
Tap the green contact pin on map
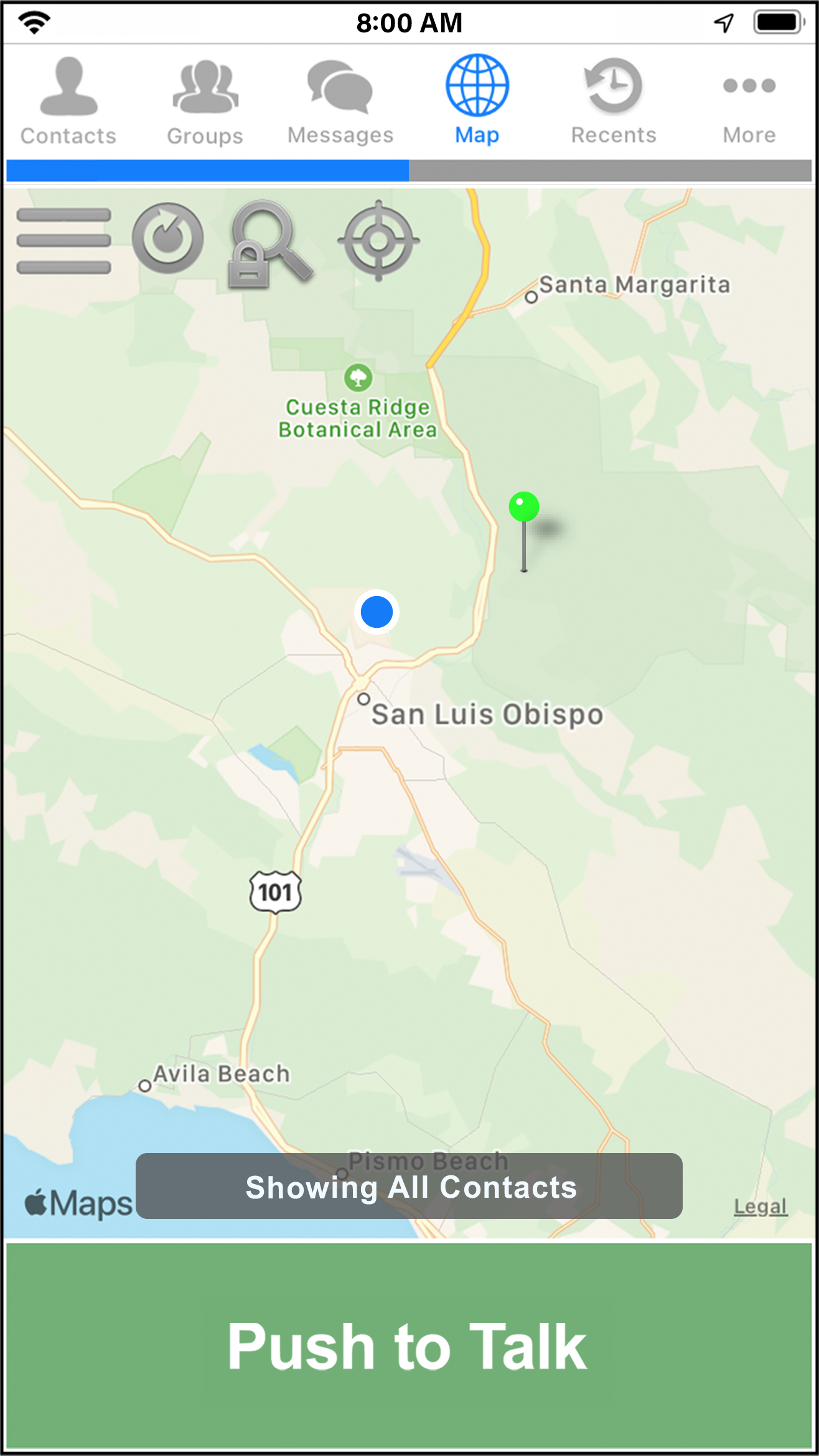pyautogui.click(x=524, y=531)
